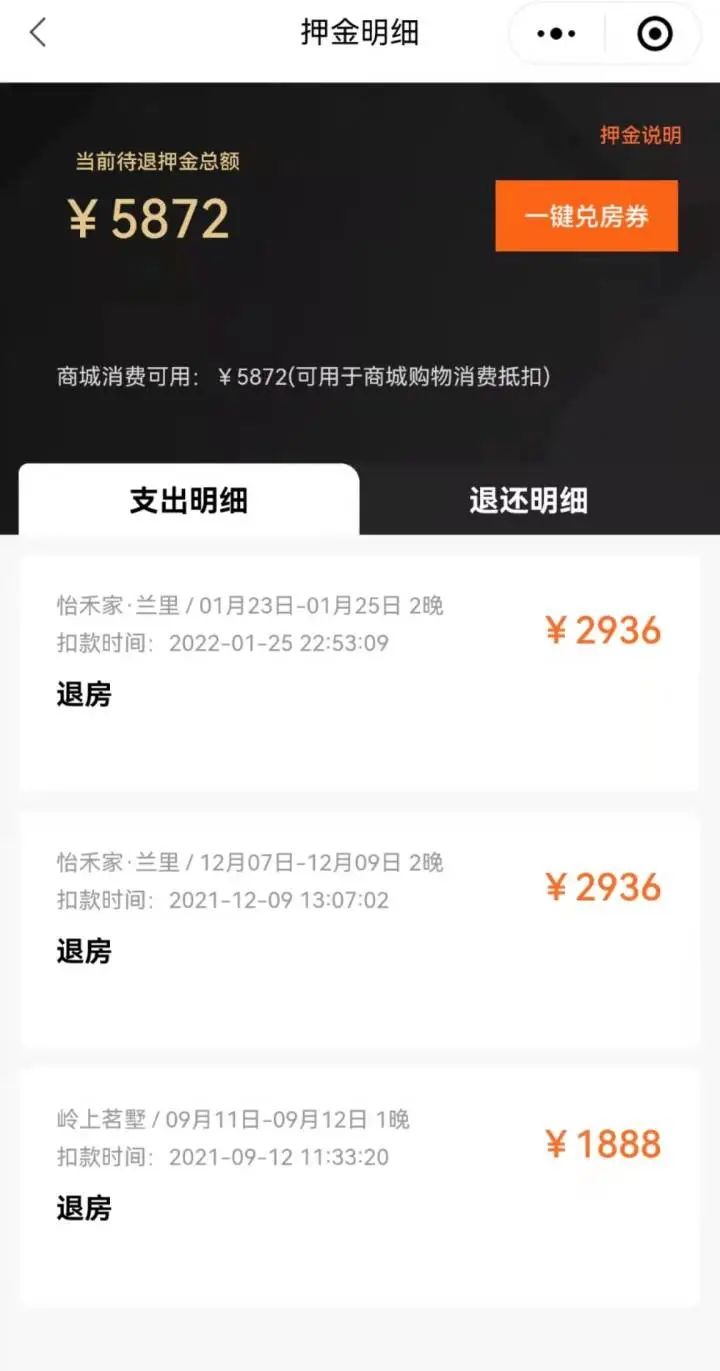Open the 押金说明 link
Viewport: 720px width, 1371px height.
[640, 136]
